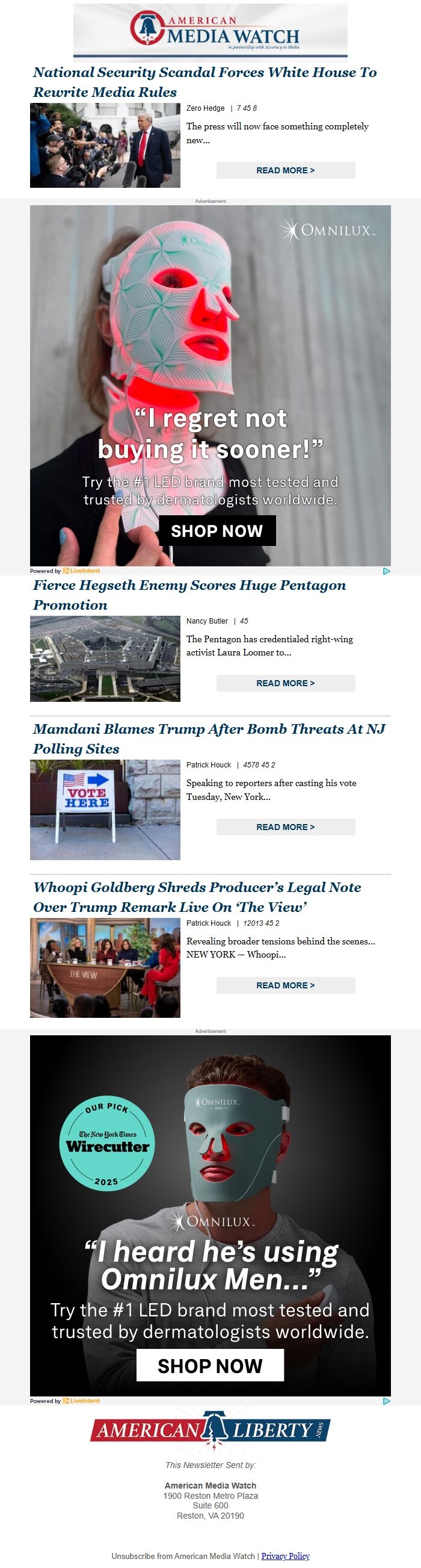Open the press crowd article thumbnail

click(105, 145)
